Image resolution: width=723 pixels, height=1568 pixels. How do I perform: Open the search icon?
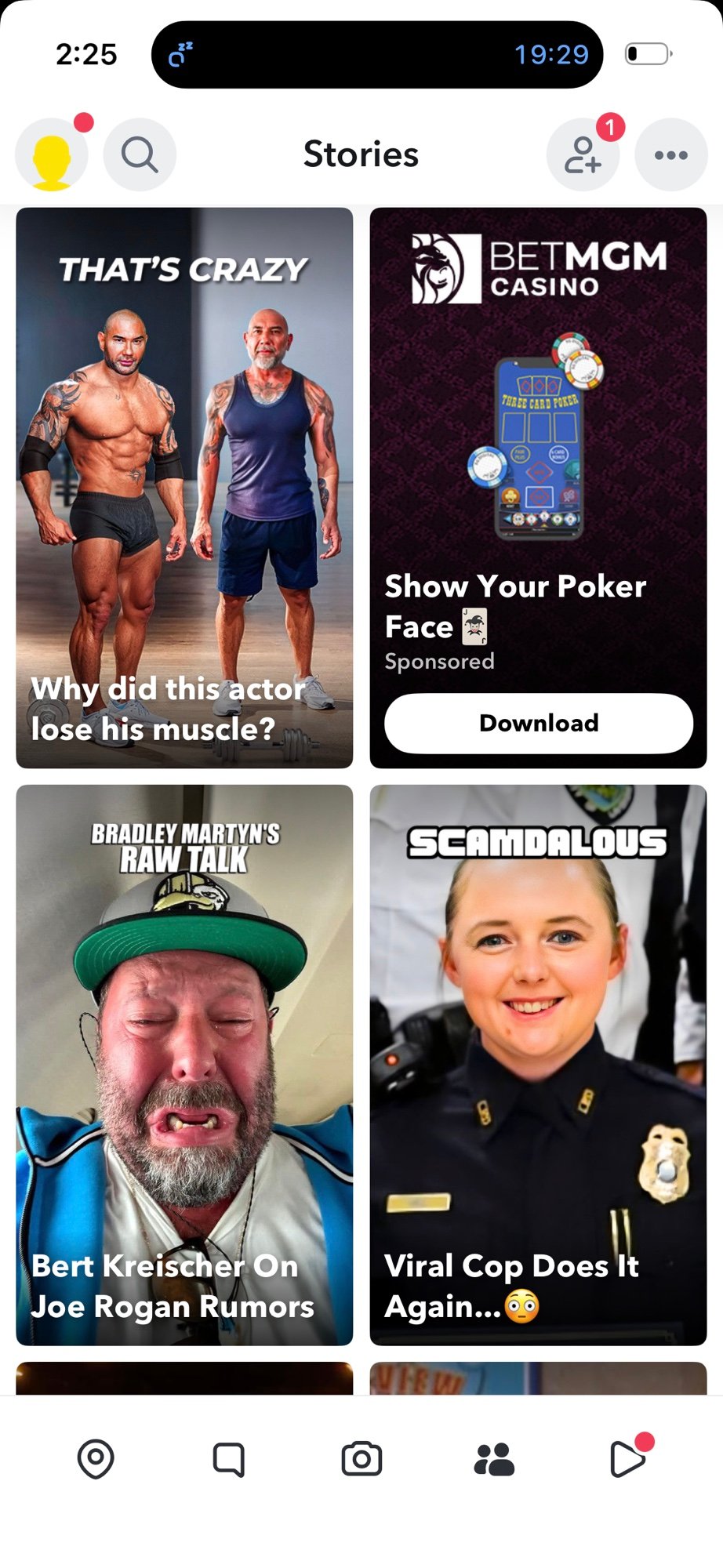click(x=140, y=154)
